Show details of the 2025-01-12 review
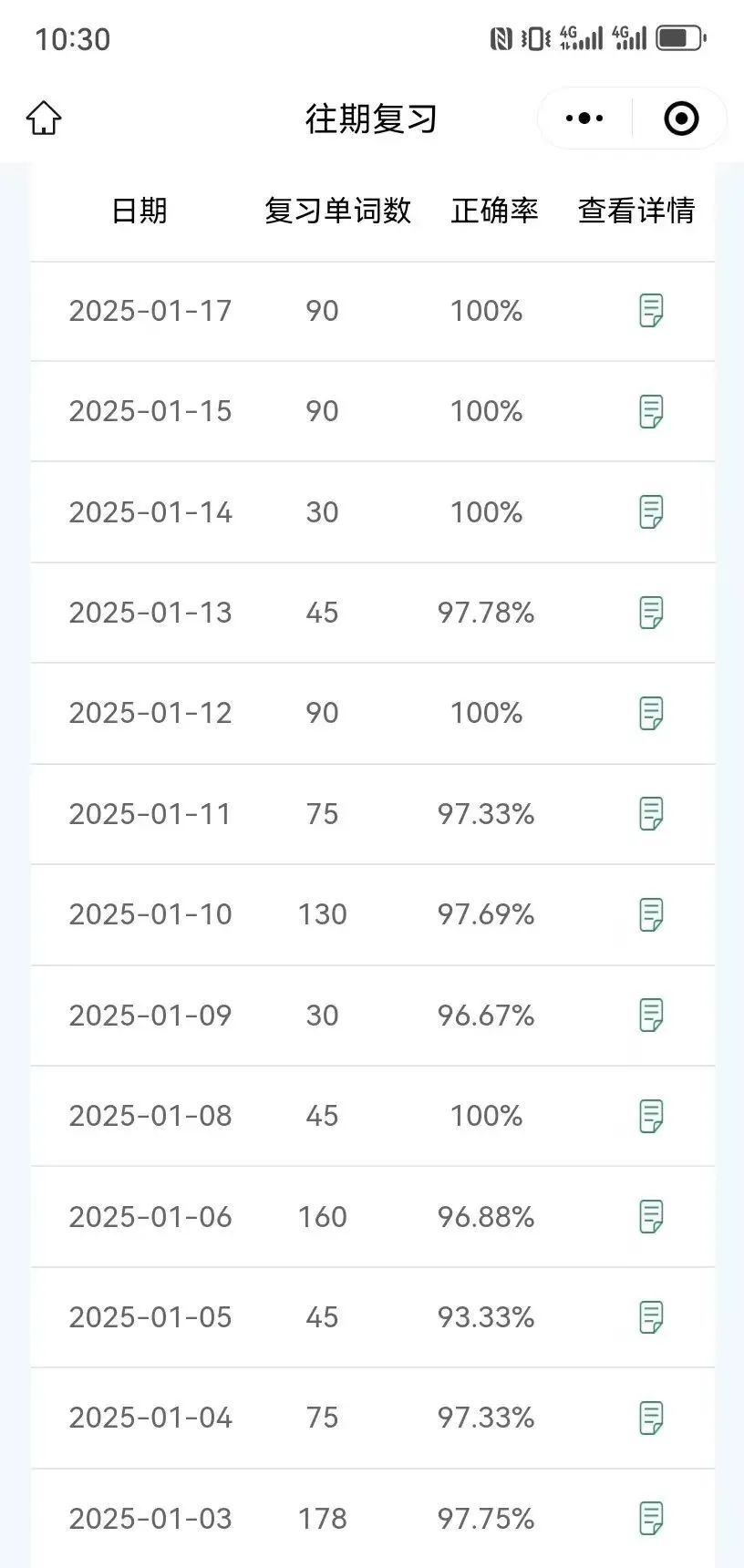Image resolution: width=744 pixels, height=1568 pixels. [651, 713]
